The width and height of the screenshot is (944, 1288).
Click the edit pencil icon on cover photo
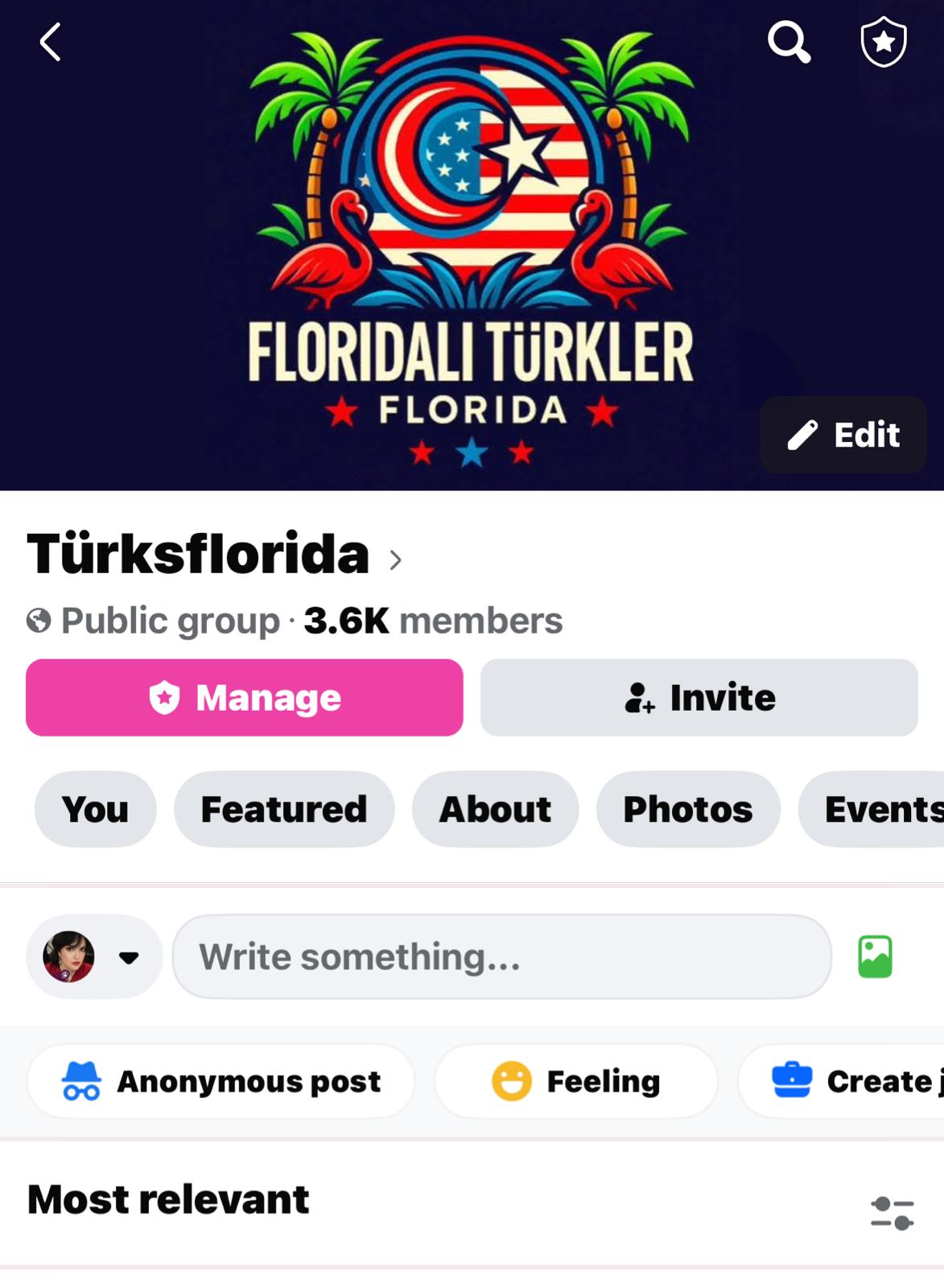pos(802,435)
